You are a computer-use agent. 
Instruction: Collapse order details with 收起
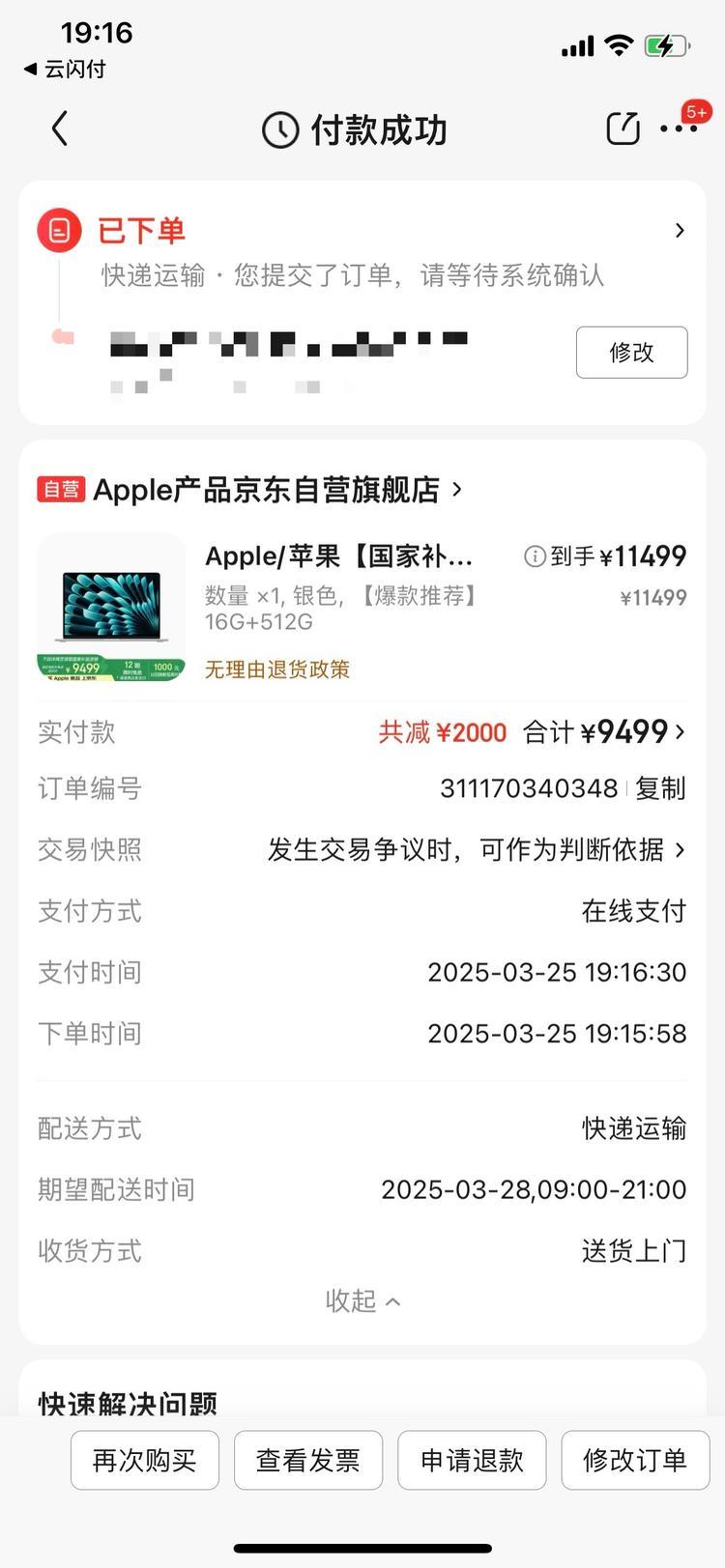[x=362, y=1301]
